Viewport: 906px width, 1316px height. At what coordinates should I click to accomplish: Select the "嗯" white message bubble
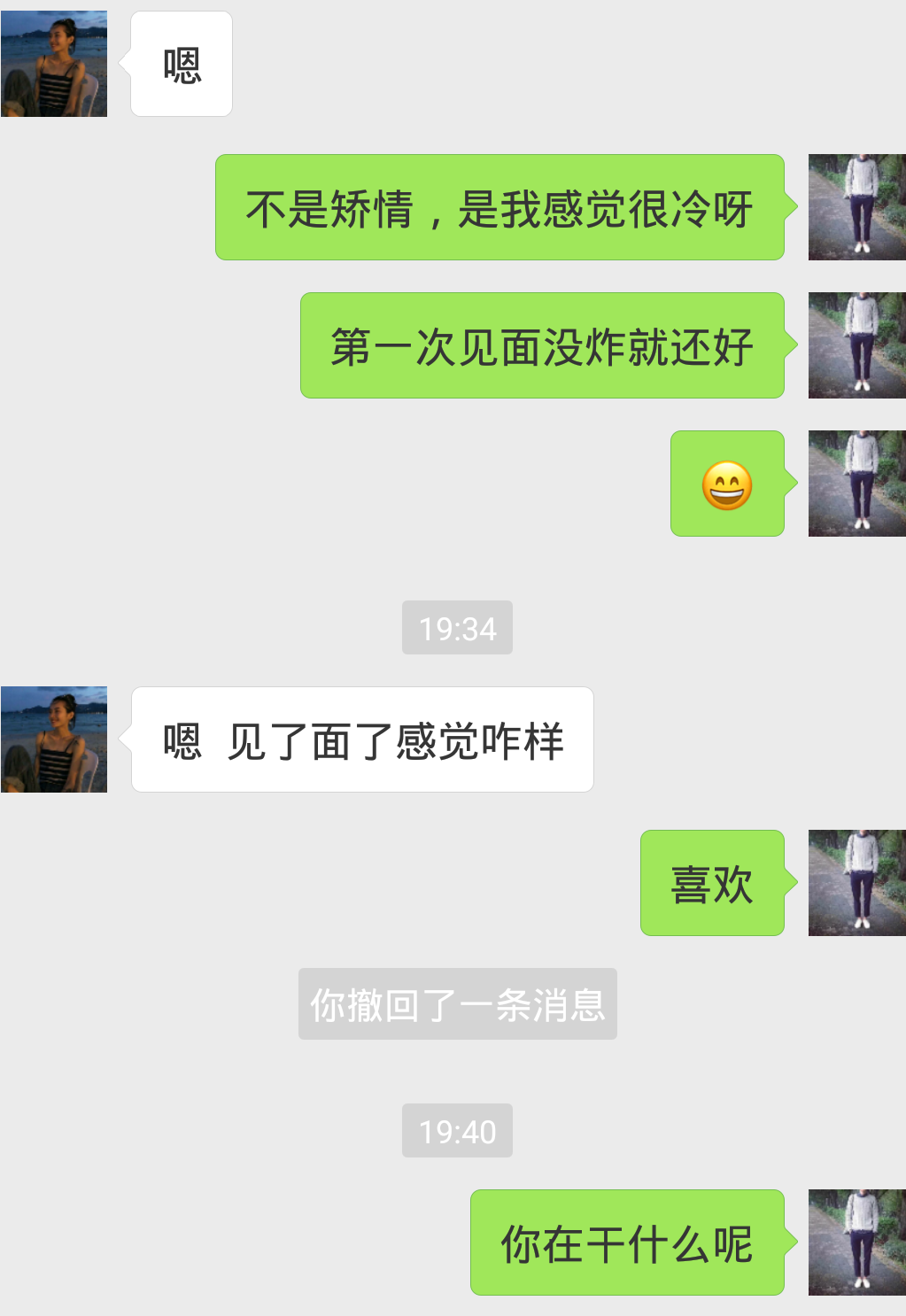pos(181,63)
